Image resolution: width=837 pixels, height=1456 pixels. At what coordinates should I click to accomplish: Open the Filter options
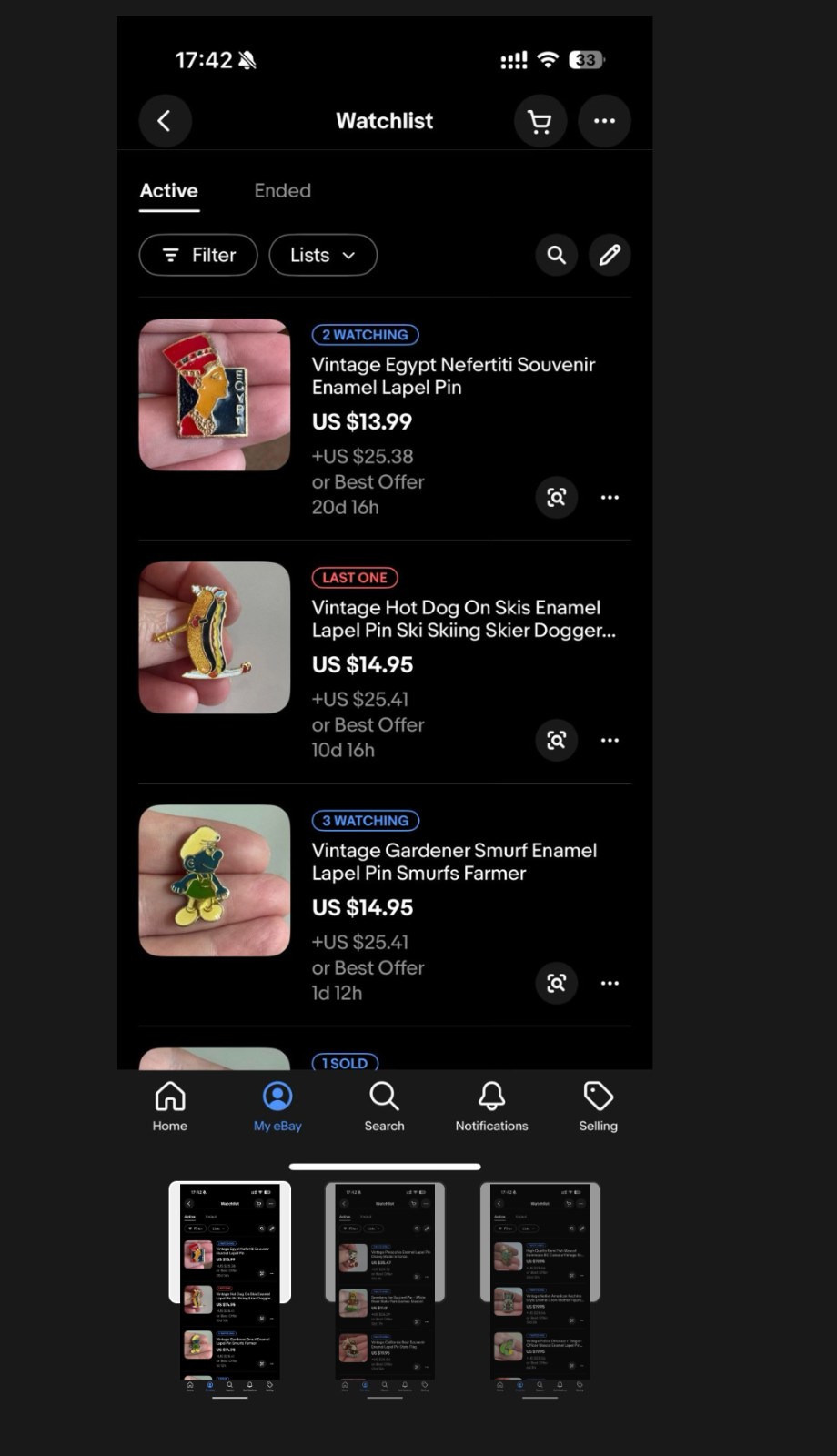[x=198, y=256]
